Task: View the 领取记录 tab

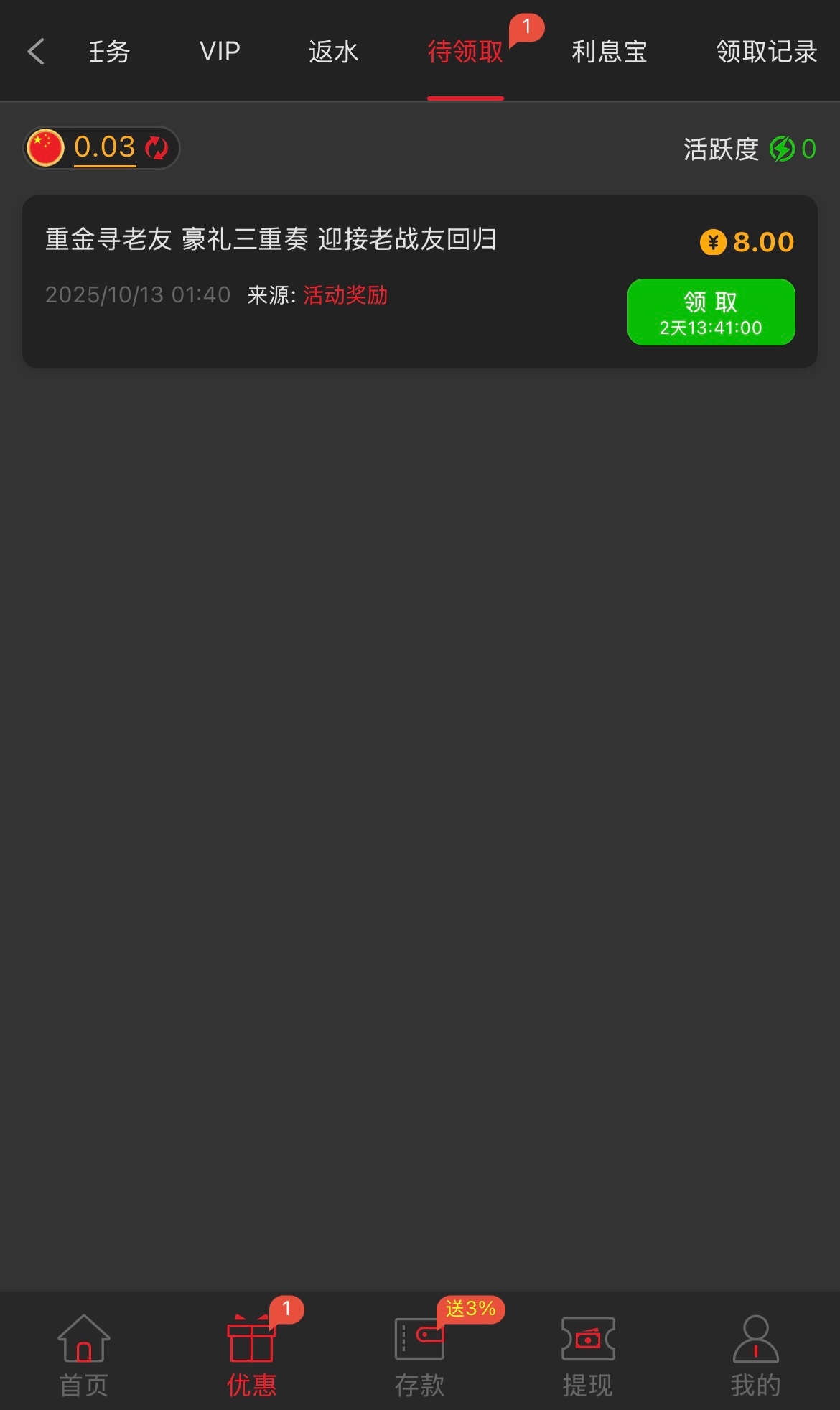Action: click(x=766, y=52)
